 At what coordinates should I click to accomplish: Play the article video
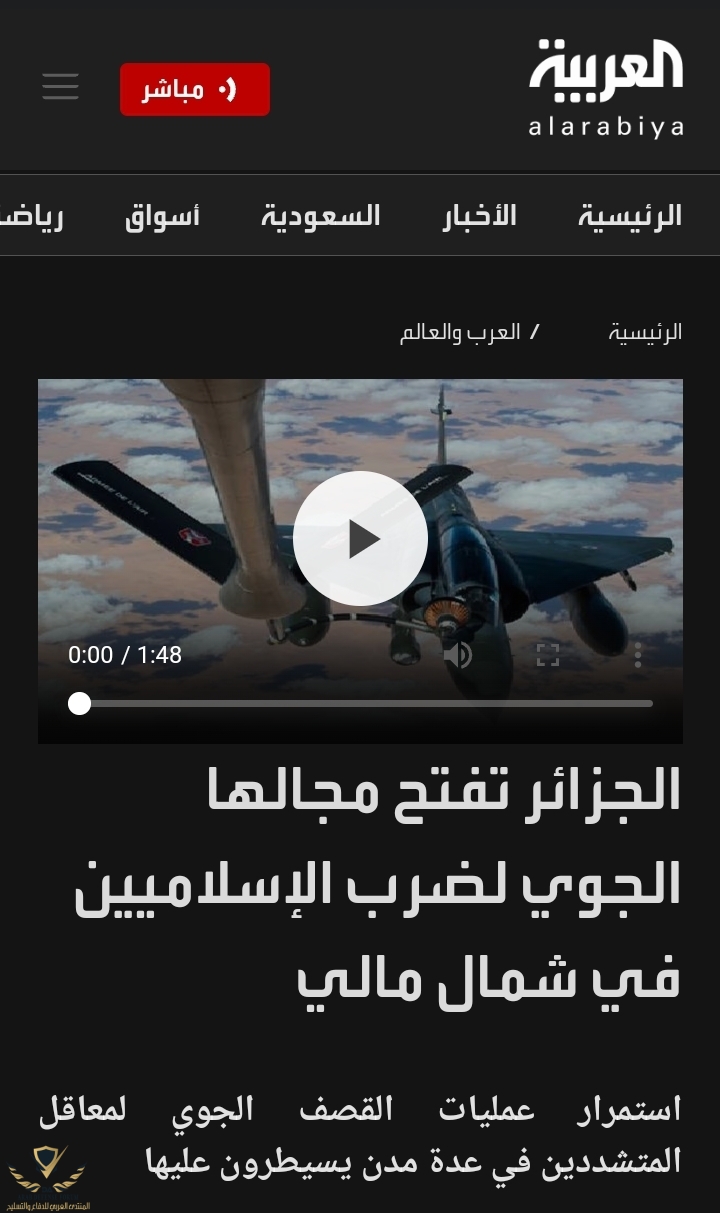click(x=360, y=539)
